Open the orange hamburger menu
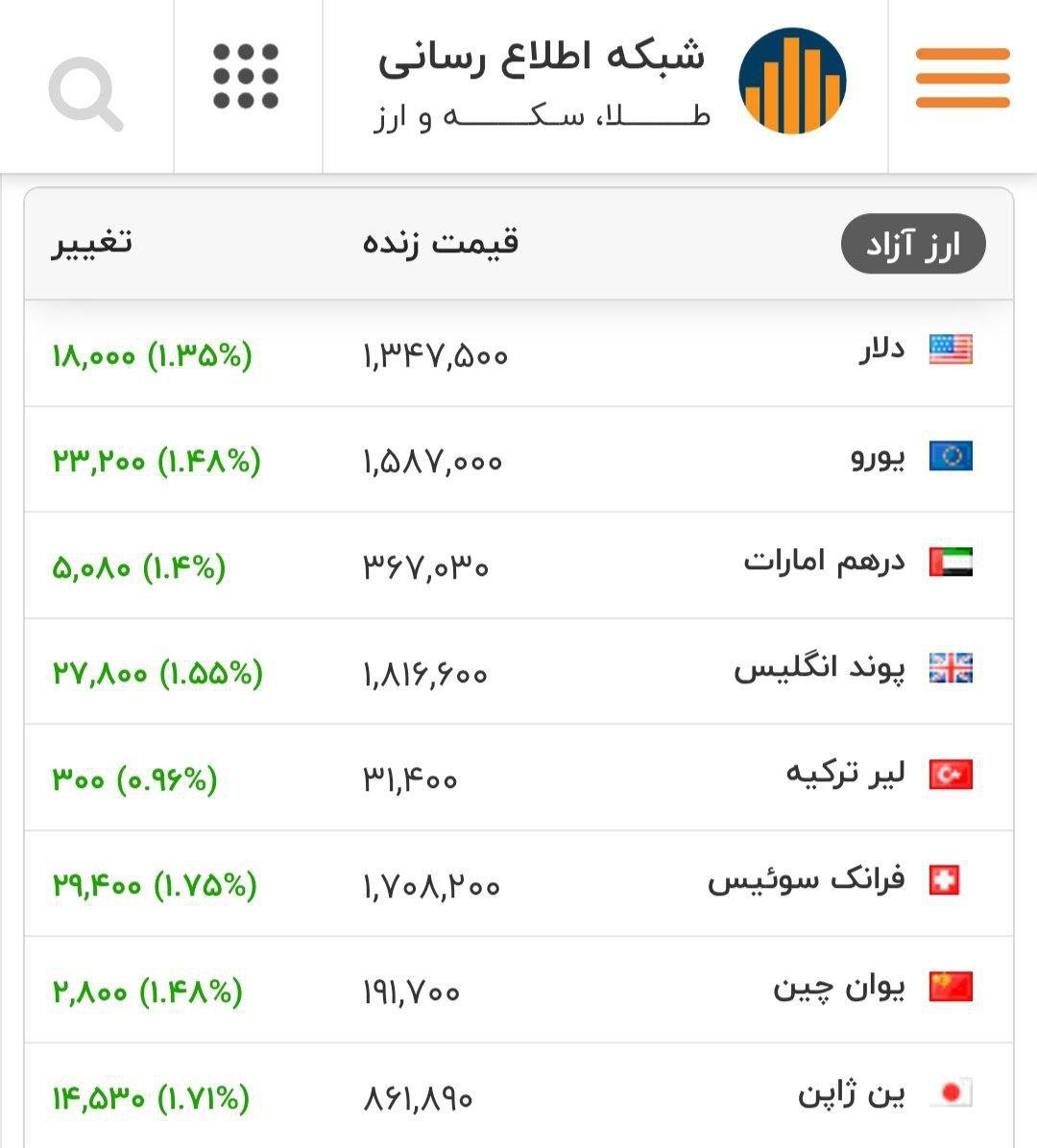This screenshot has height=1148, width=1037. tap(962, 79)
